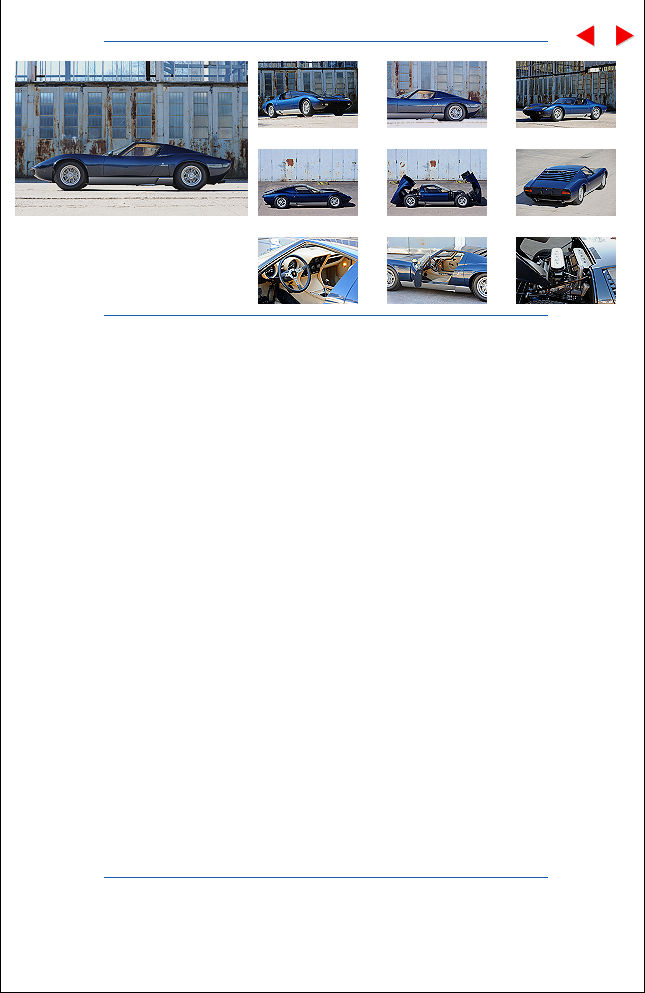Go to the next page with right arrow
645x993 pixels.
(x=624, y=36)
